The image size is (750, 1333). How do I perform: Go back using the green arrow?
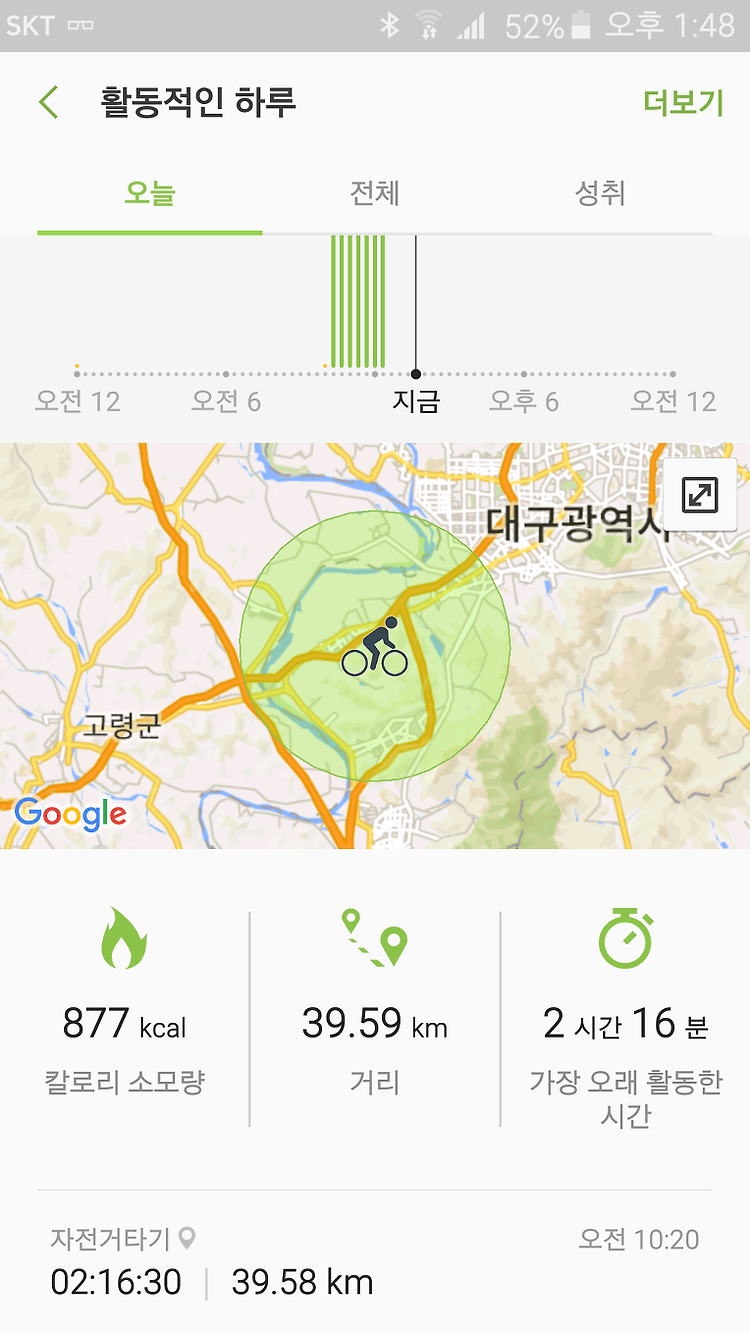tap(48, 102)
